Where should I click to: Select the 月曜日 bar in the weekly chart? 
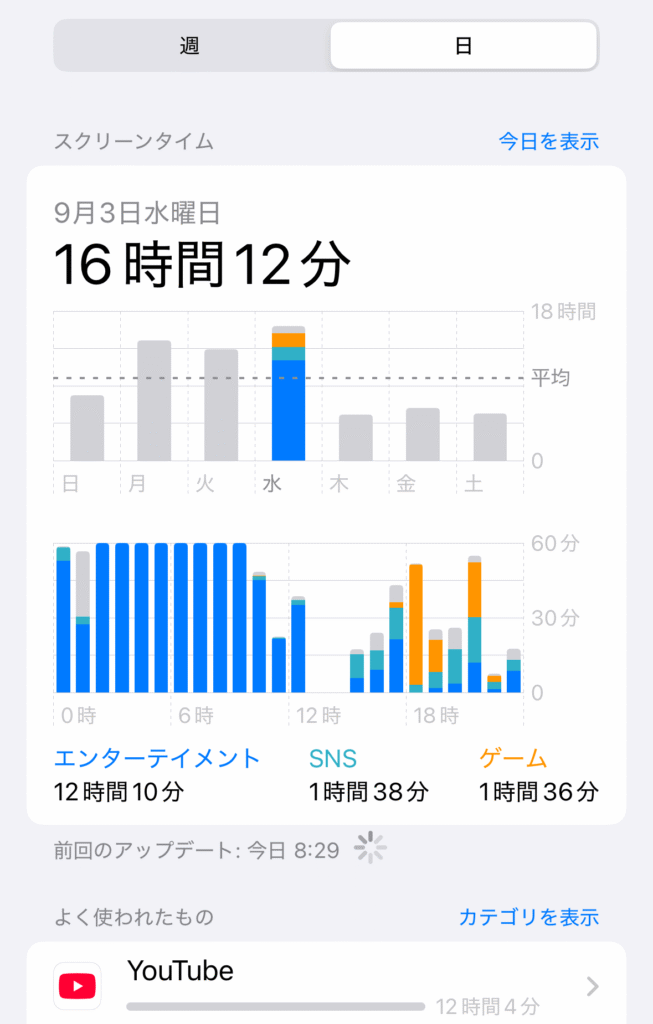[154, 401]
